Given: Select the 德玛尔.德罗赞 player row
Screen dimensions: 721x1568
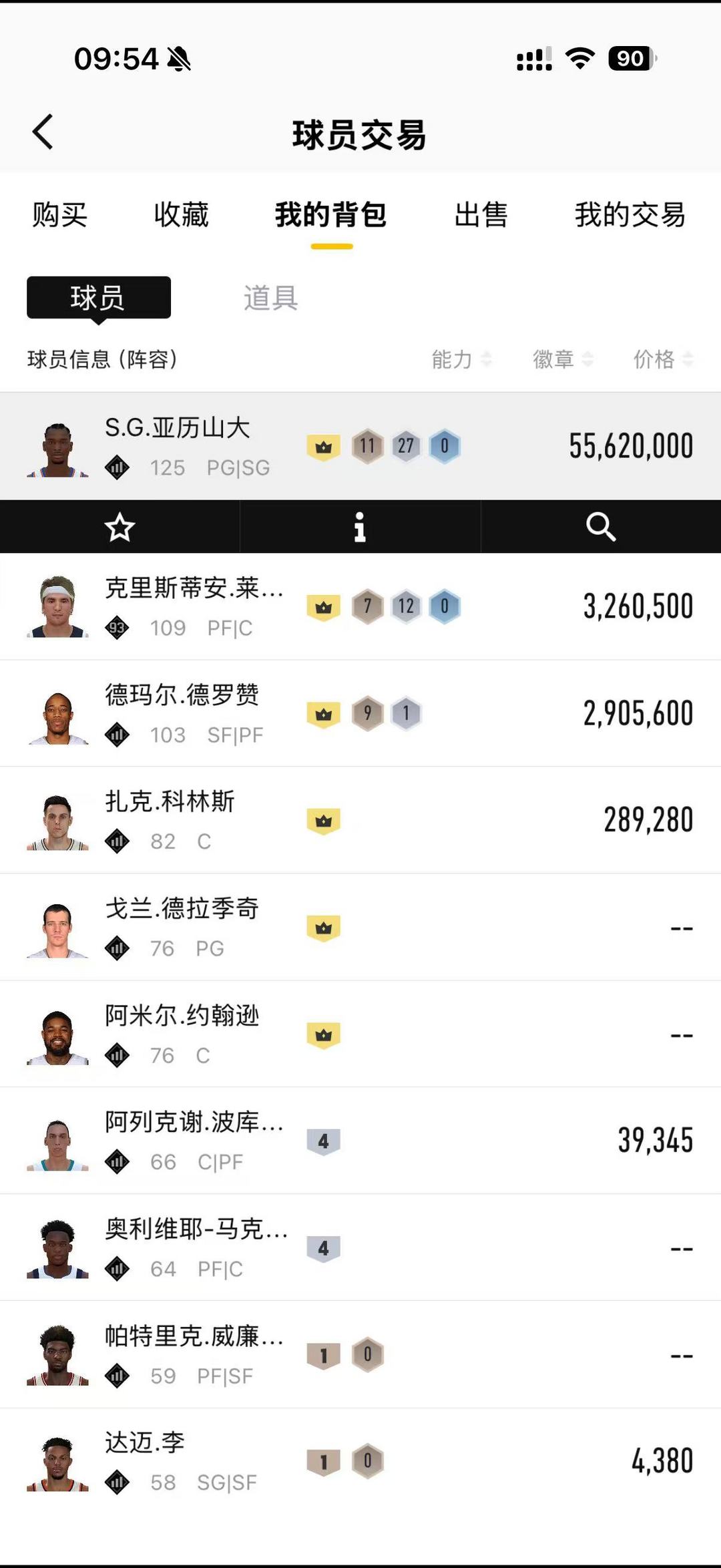Looking at the screenshot, I should [360, 713].
